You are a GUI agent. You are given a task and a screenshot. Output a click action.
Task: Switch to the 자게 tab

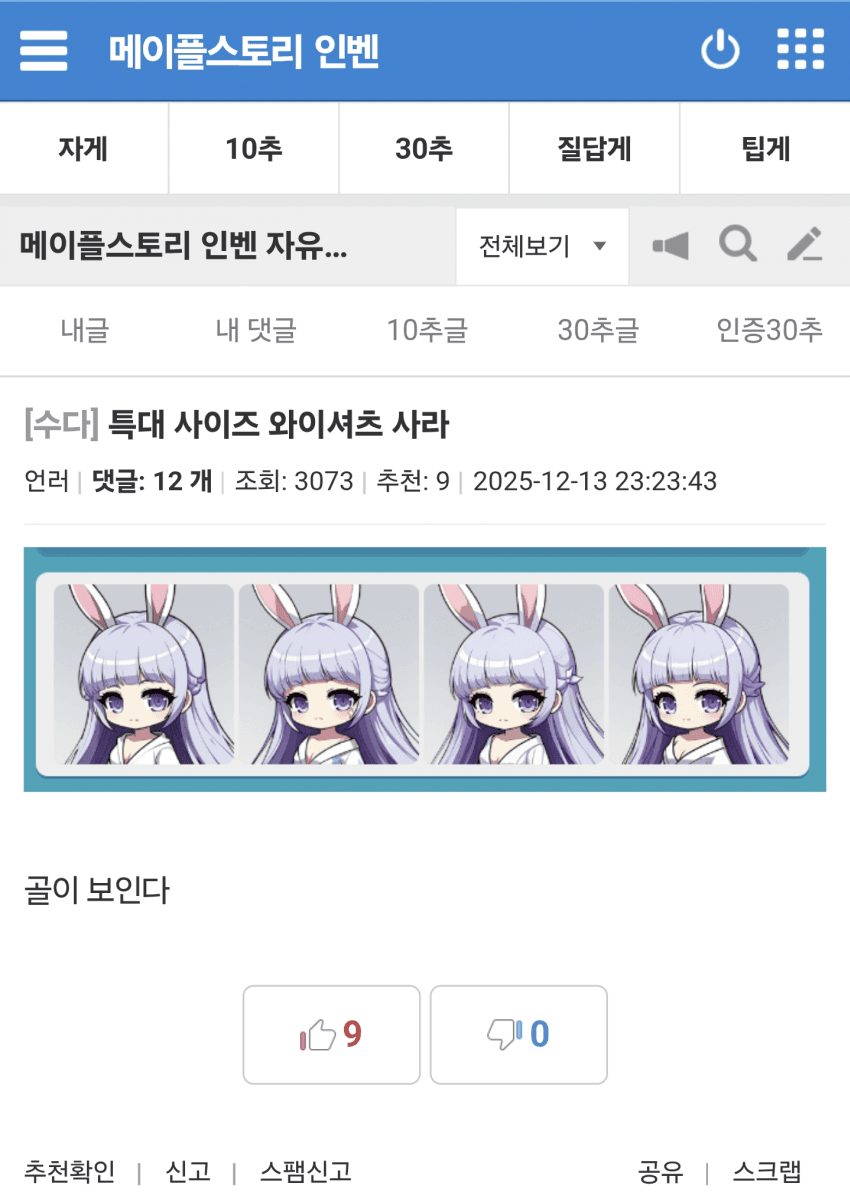click(x=84, y=149)
